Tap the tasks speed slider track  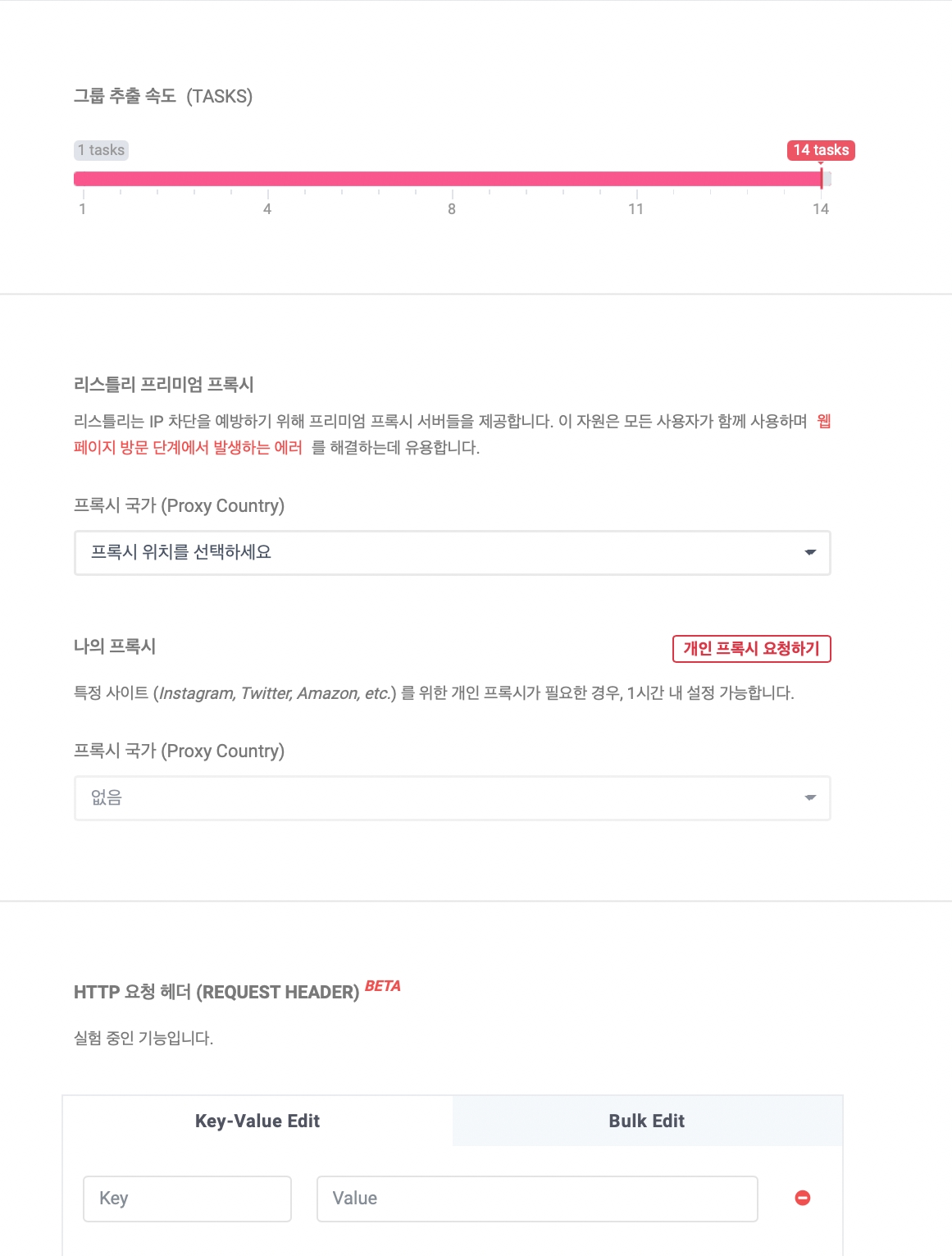[451, 179]
